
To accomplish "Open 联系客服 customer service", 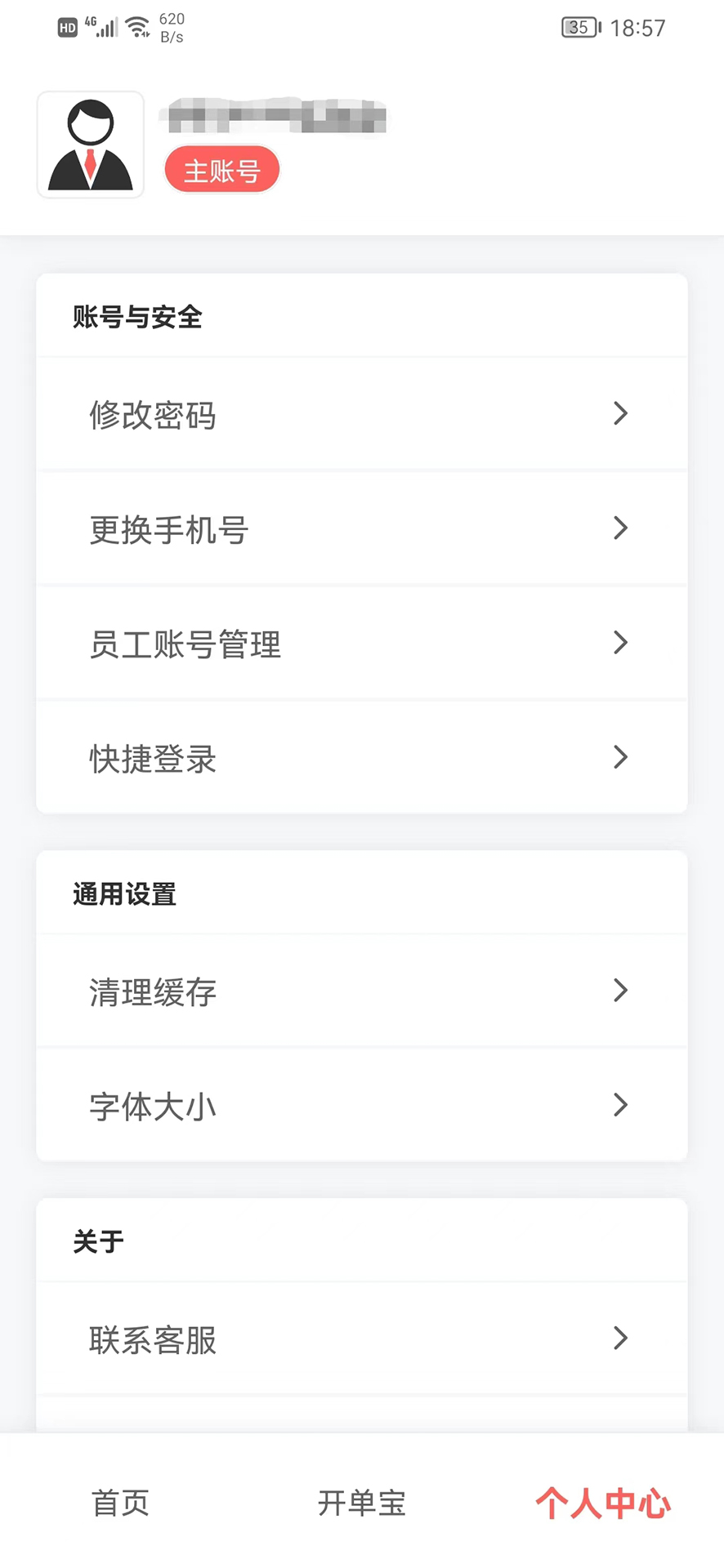I will click(x=362, y=1339).
